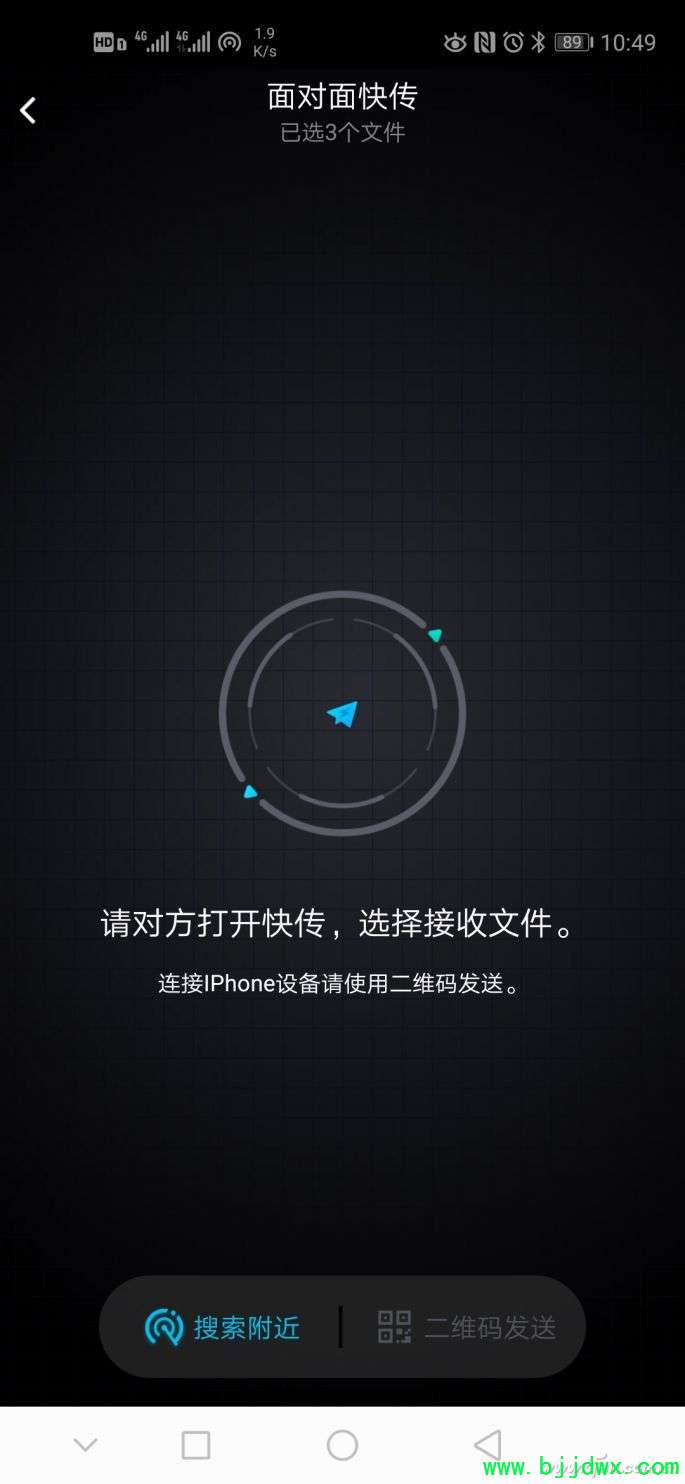
Task: Open the recent apps view
Action: point(196,1445)
